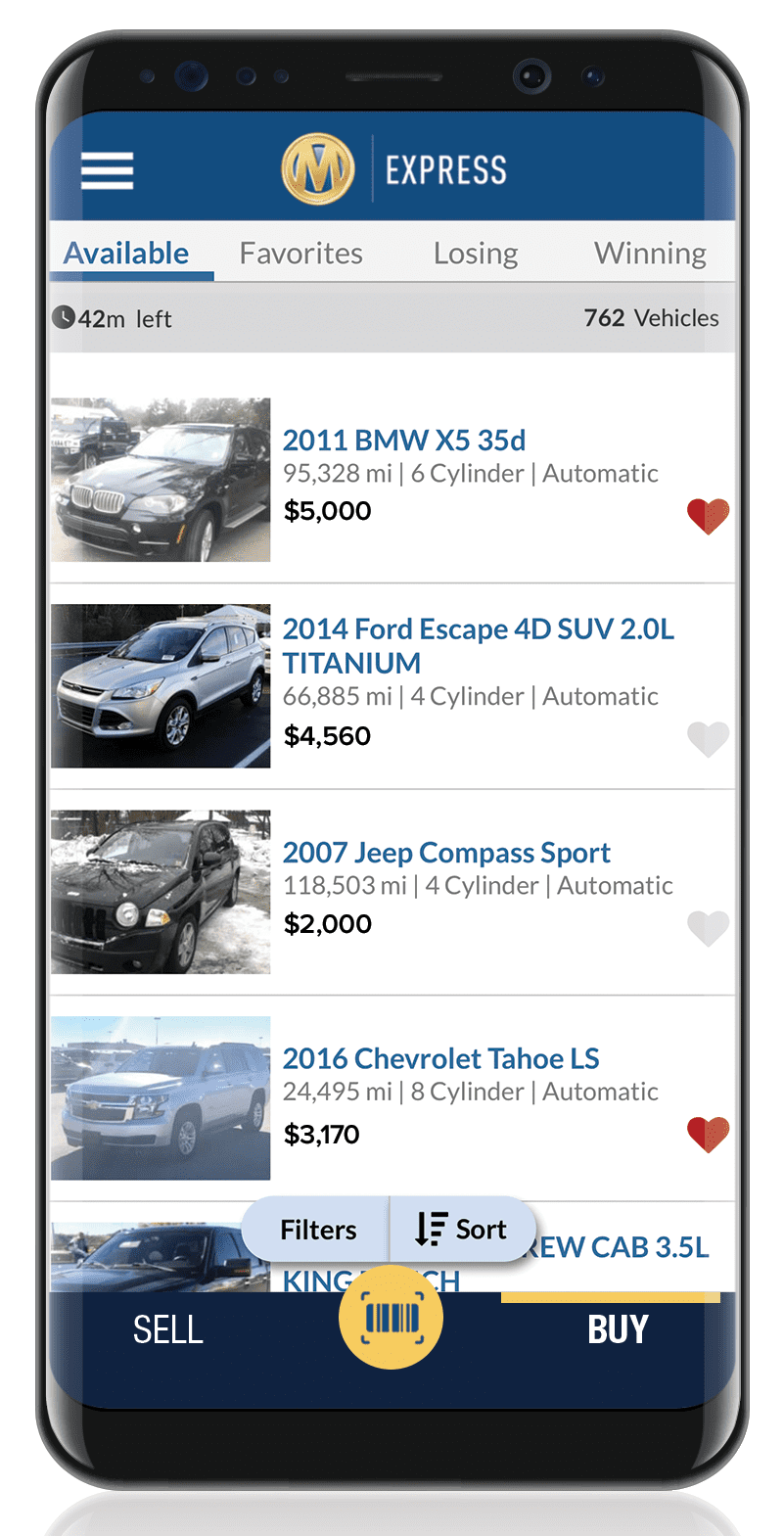Tap the filled heart on the BMW X5
This screenshot has height=1536, width=784.
pos(708,517)
